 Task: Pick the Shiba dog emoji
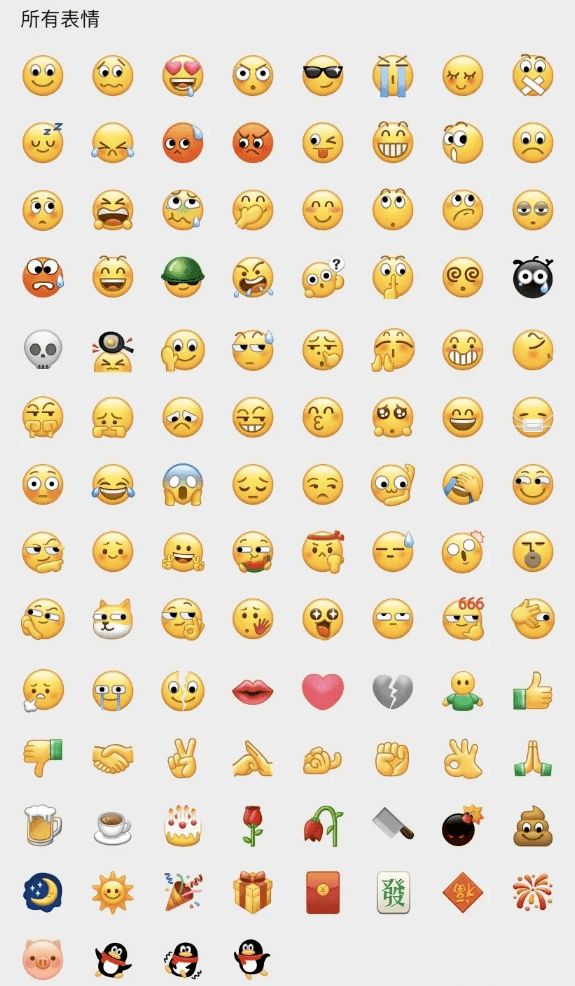tap(113, 619)
